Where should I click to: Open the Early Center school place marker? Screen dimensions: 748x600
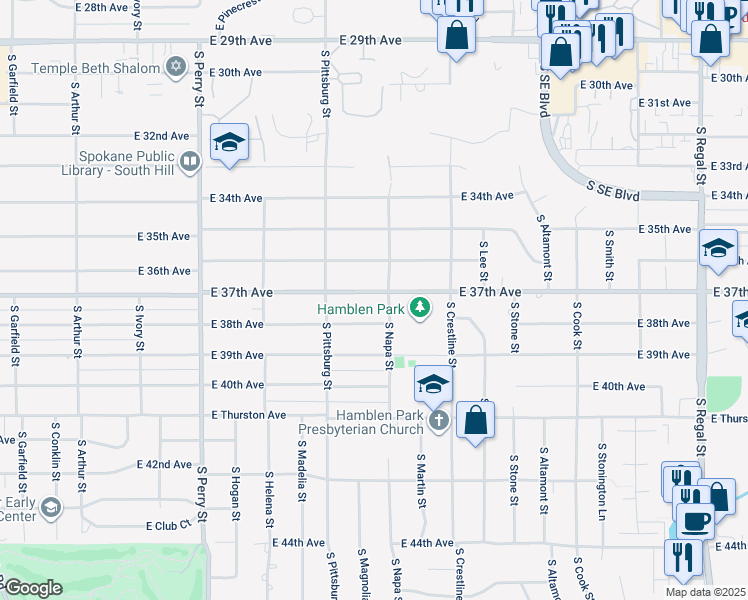[51, 508]
